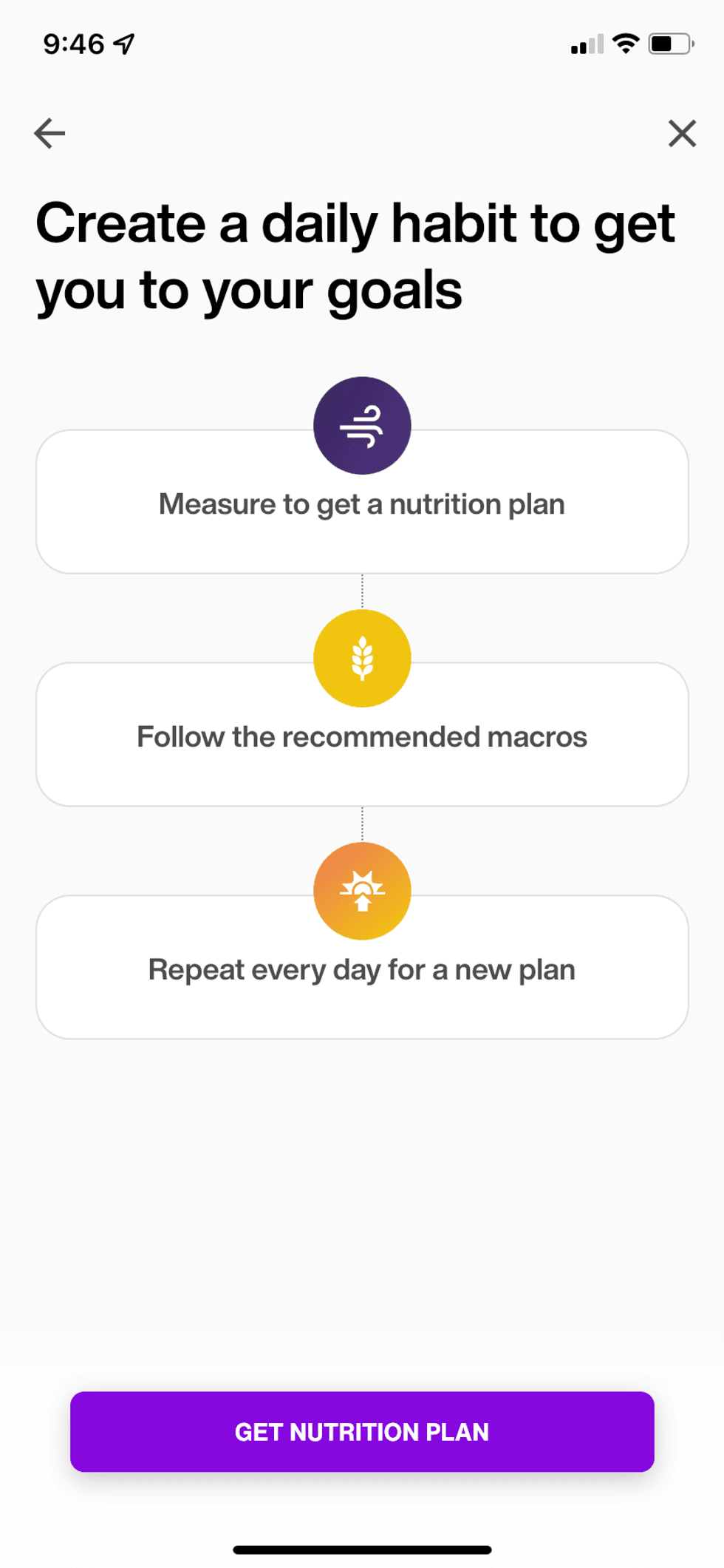Tap the purple breath measurement icon

coord(362,425)
